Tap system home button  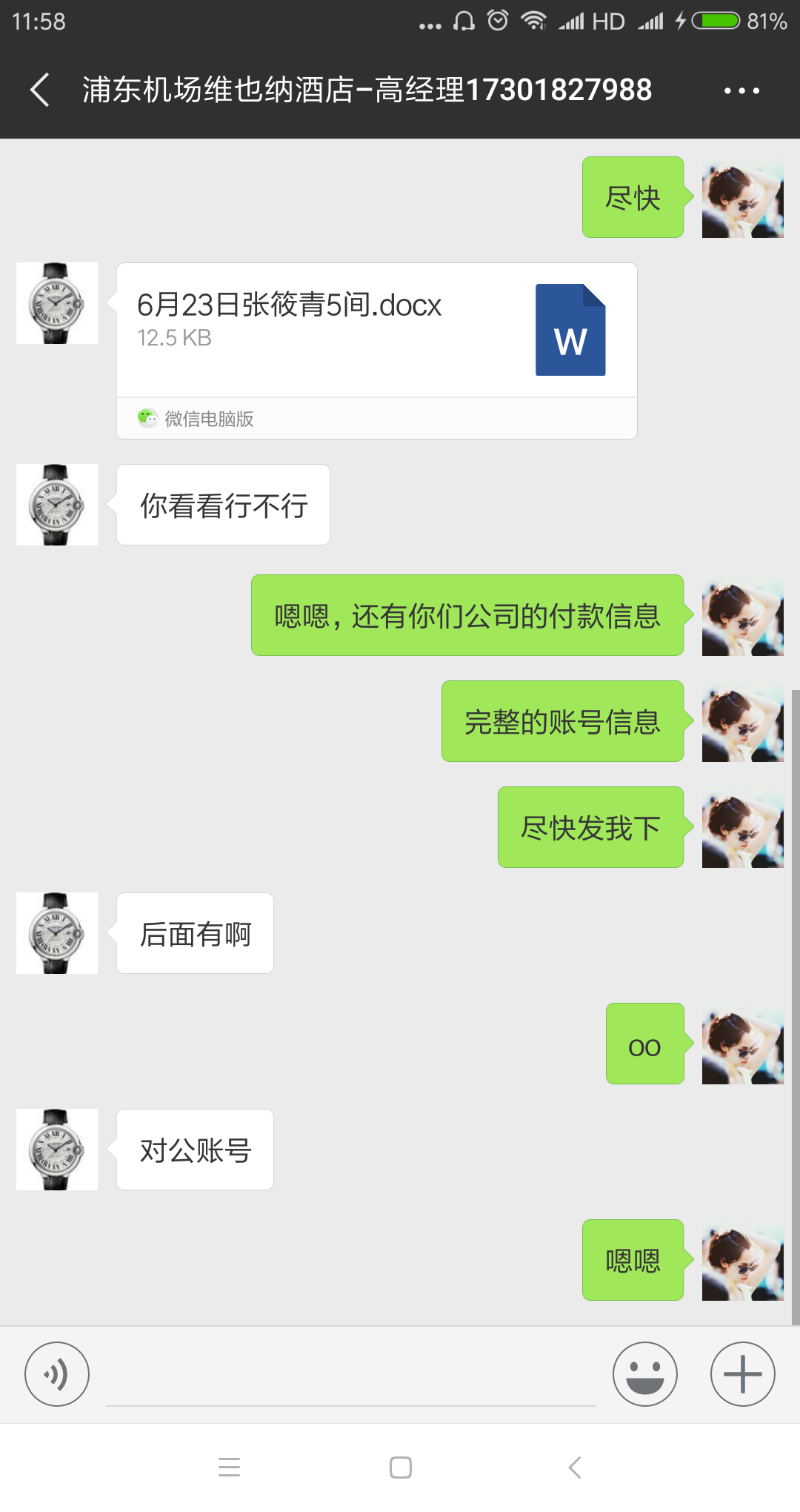(401, 1468)
